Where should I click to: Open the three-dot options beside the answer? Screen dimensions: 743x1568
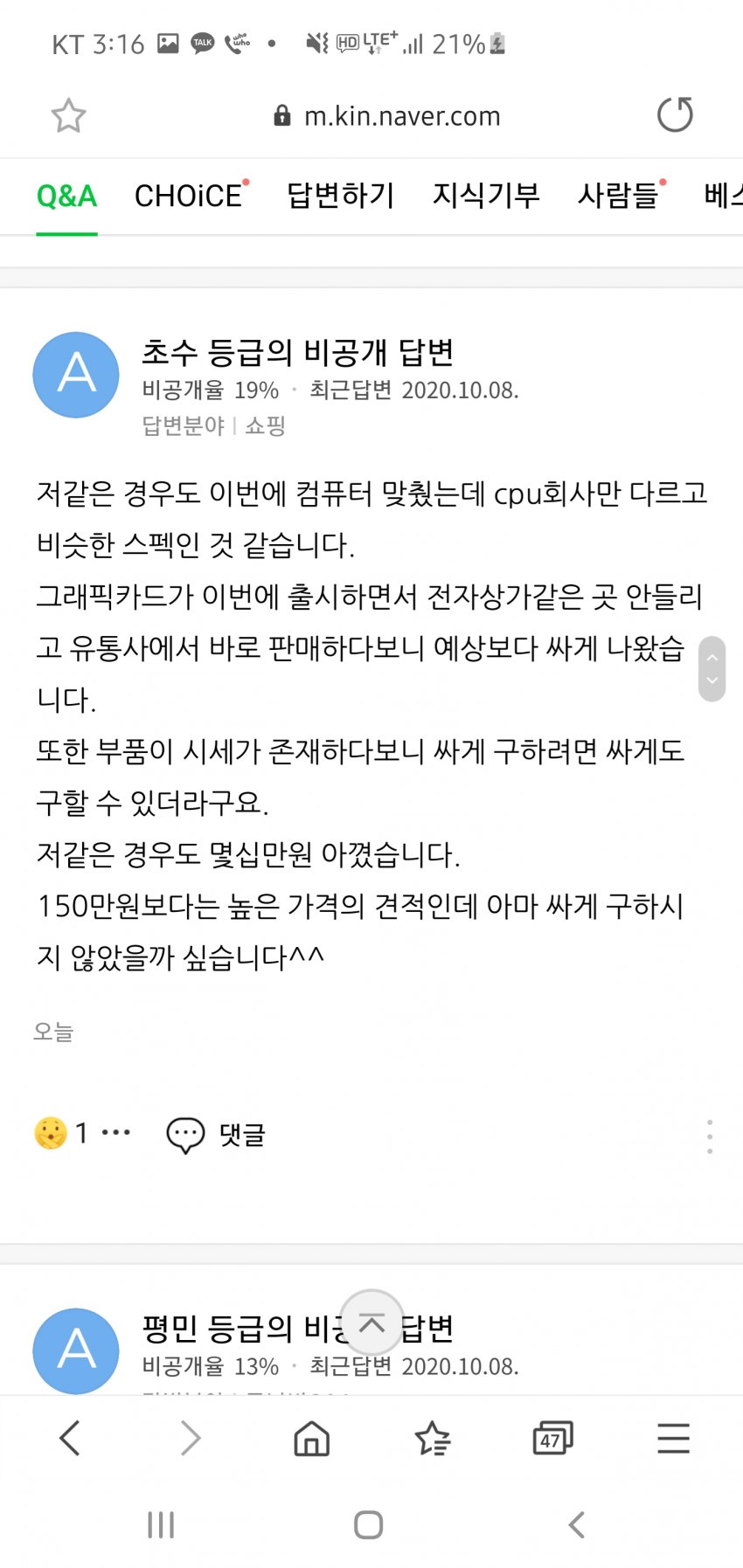pyautogui.click(x=709, y=1135)
